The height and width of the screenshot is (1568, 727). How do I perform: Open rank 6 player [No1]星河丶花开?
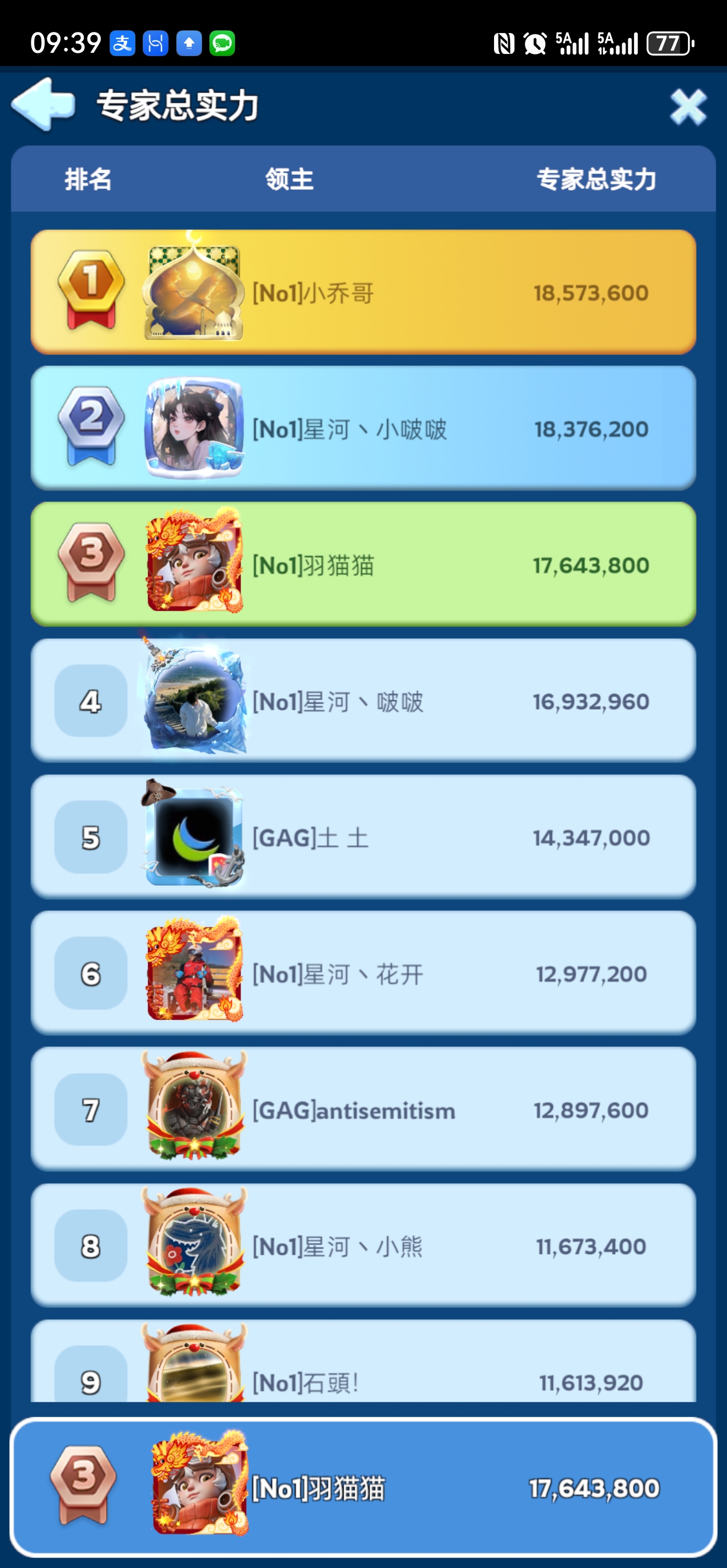coord(363,973)
